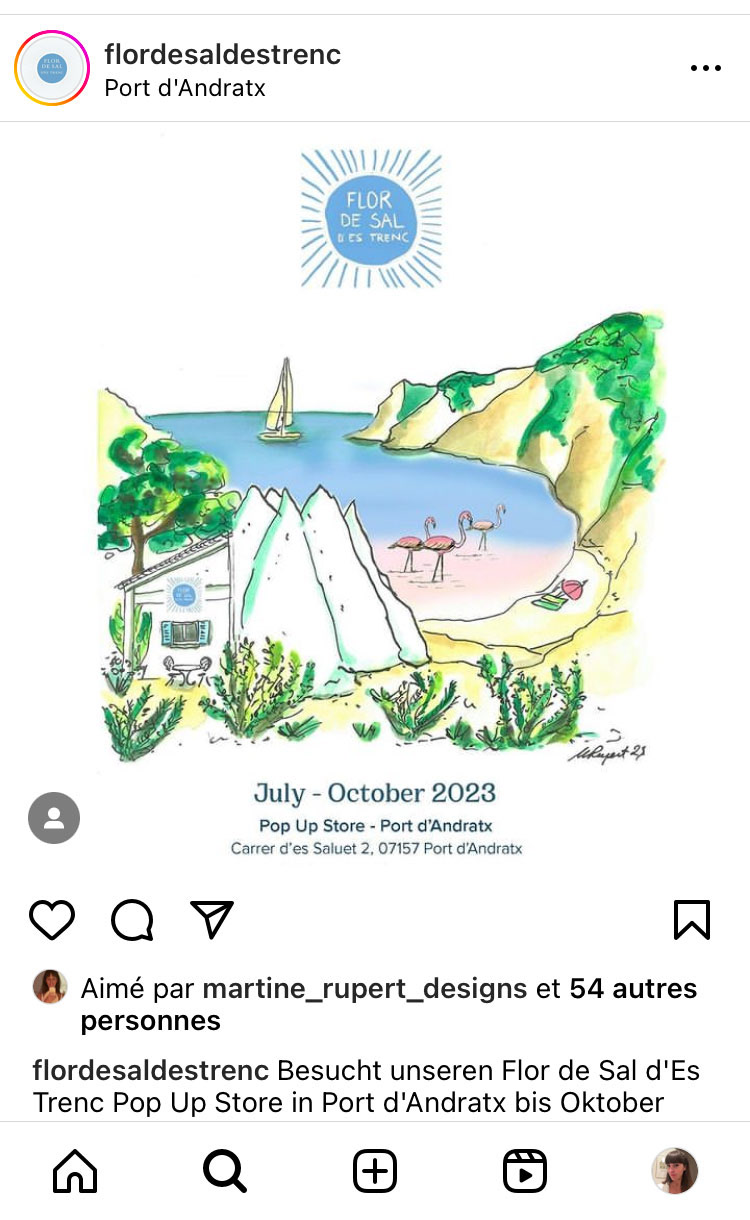Viewport: 750px width, 1220px height.
Task: Share the post via paper plane
Action: 211,919
